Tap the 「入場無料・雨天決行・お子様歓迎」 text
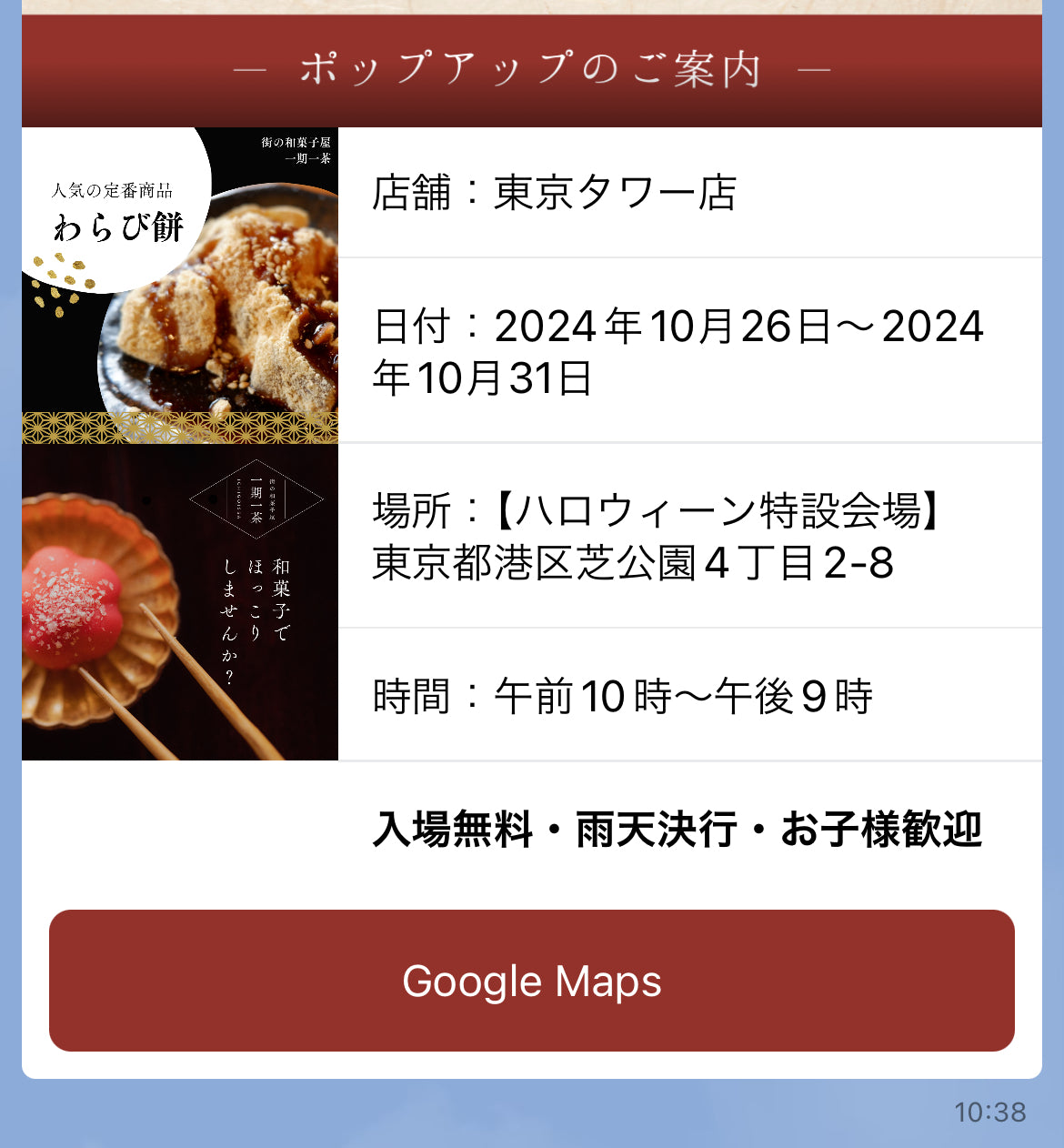 click(x=678, y=830)
